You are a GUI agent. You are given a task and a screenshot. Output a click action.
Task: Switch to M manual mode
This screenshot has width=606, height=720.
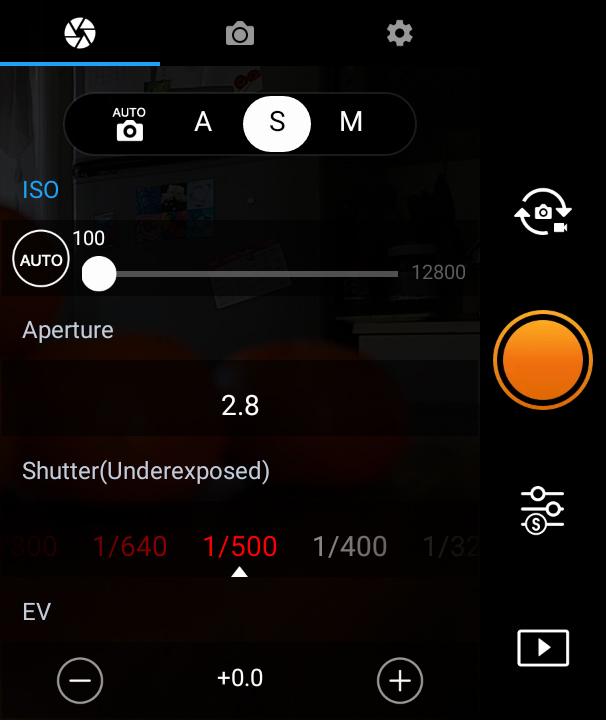click(351, 122)
